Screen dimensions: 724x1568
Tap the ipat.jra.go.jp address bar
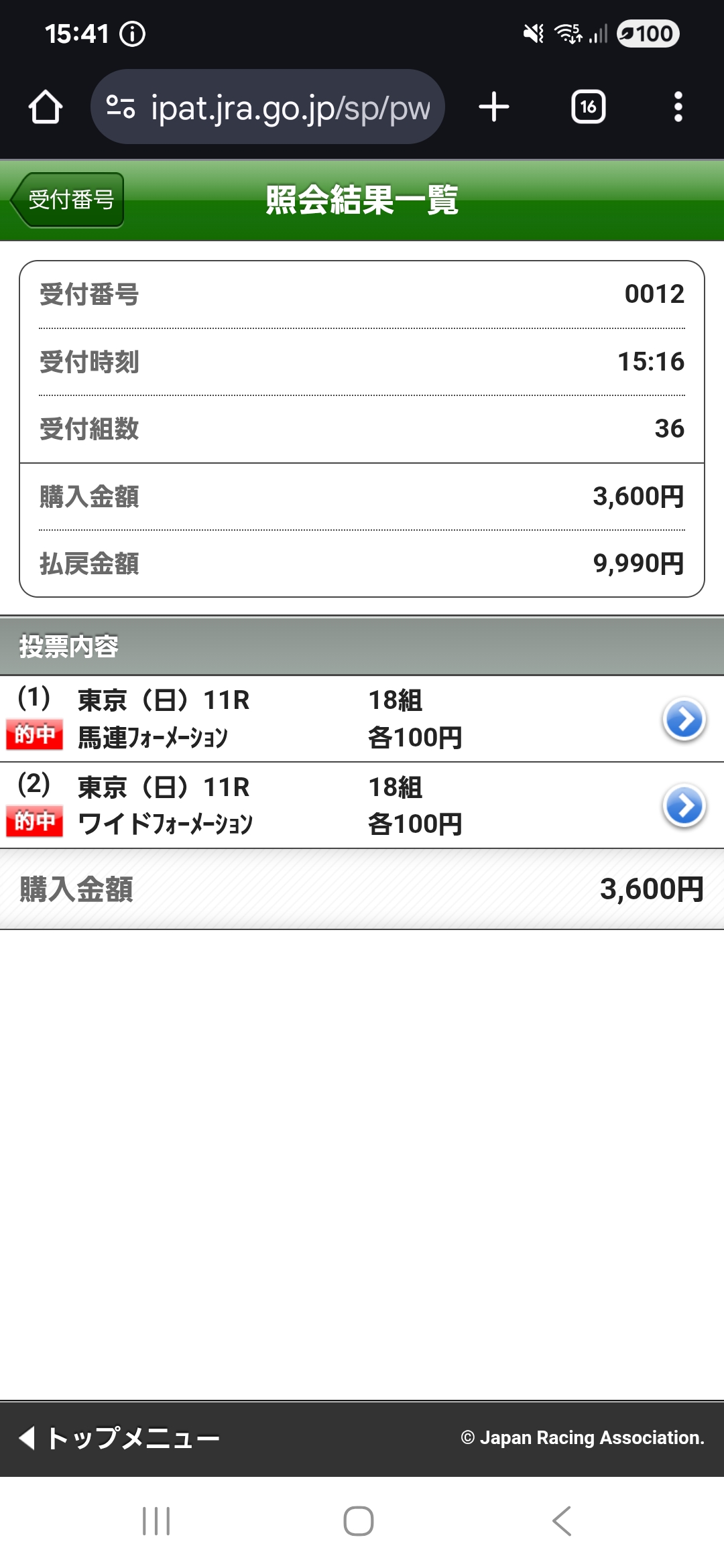268,107
